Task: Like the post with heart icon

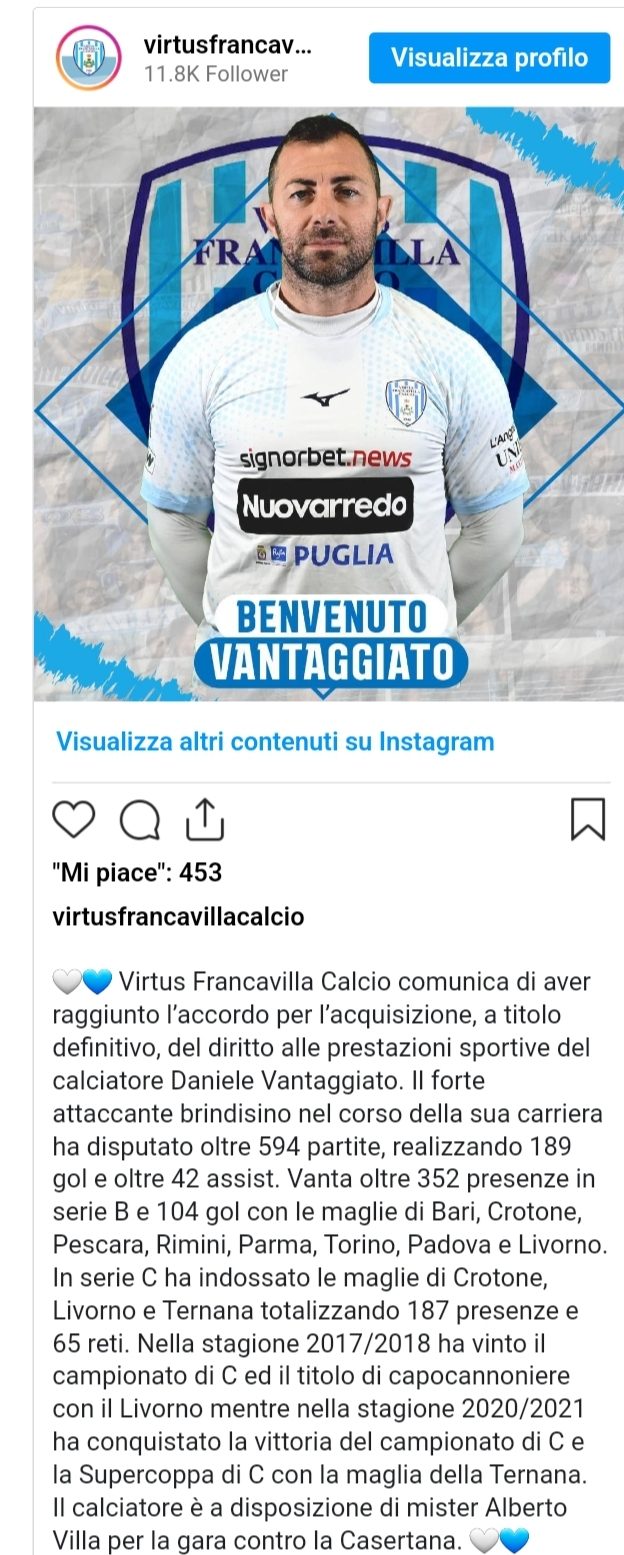Action: click(x=73, y=819)
